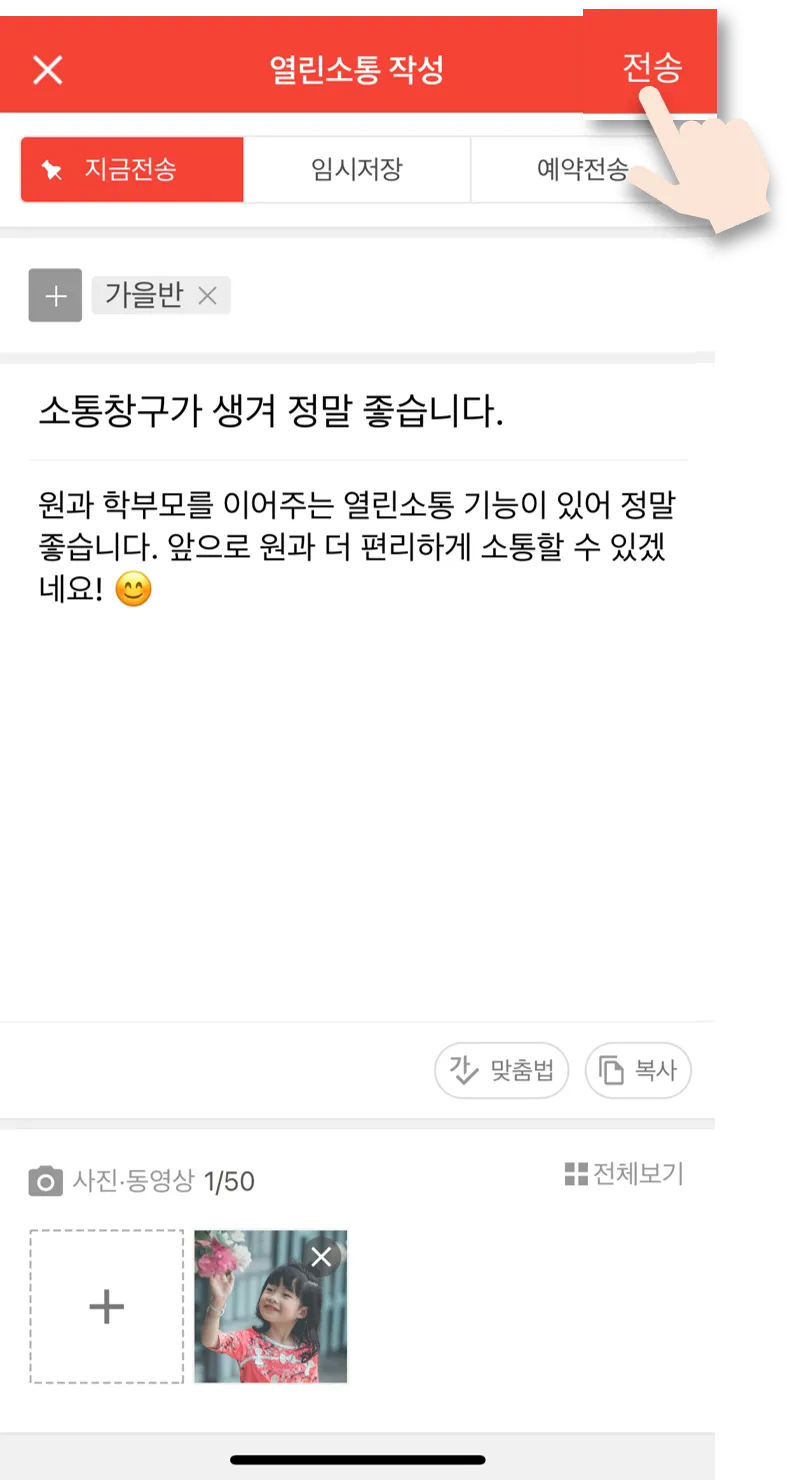Open 전체보기 for photos
The image size is (791, 1480).
click(x=624, y=1174)
